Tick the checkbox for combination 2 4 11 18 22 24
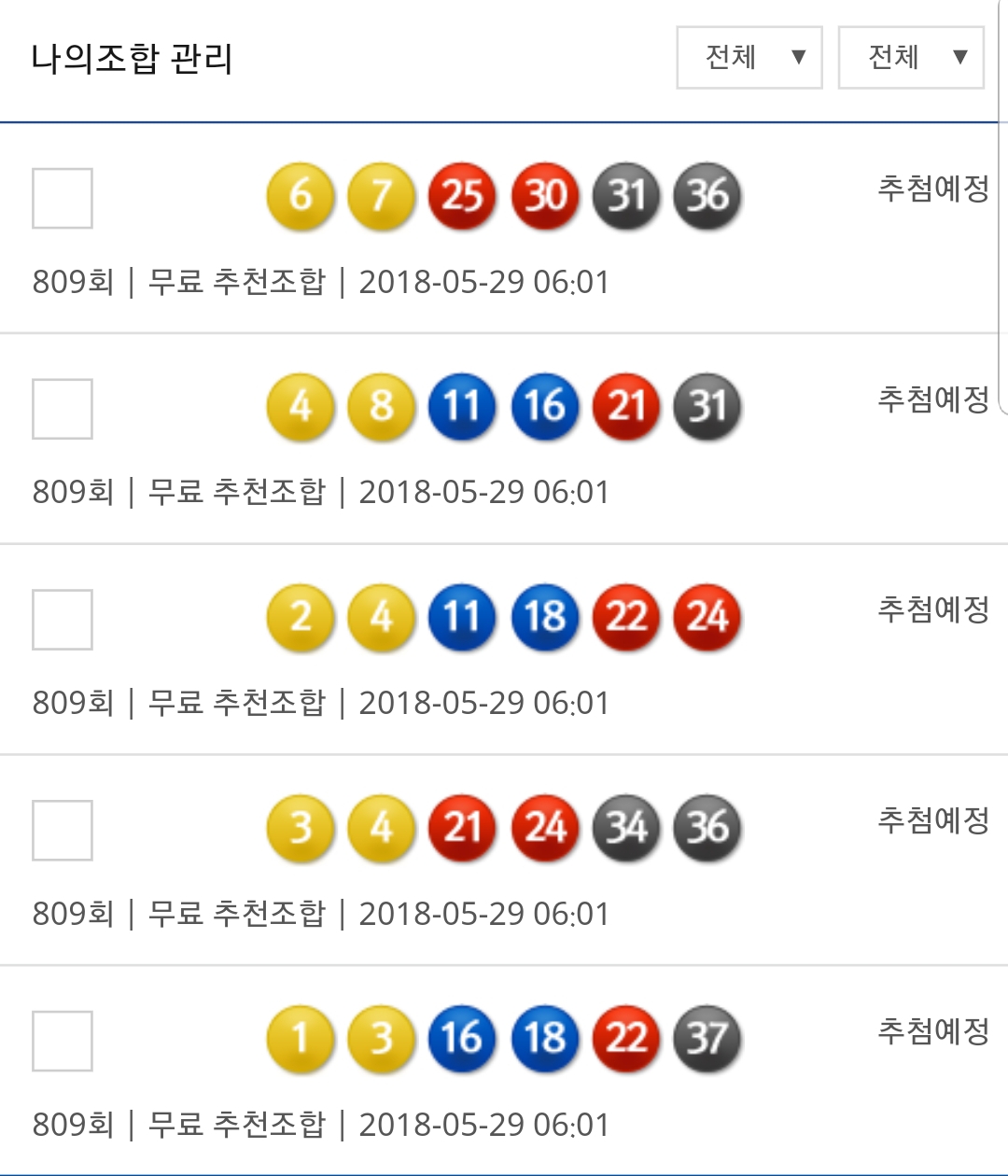1008x1176 pixels. pos(63,620)
